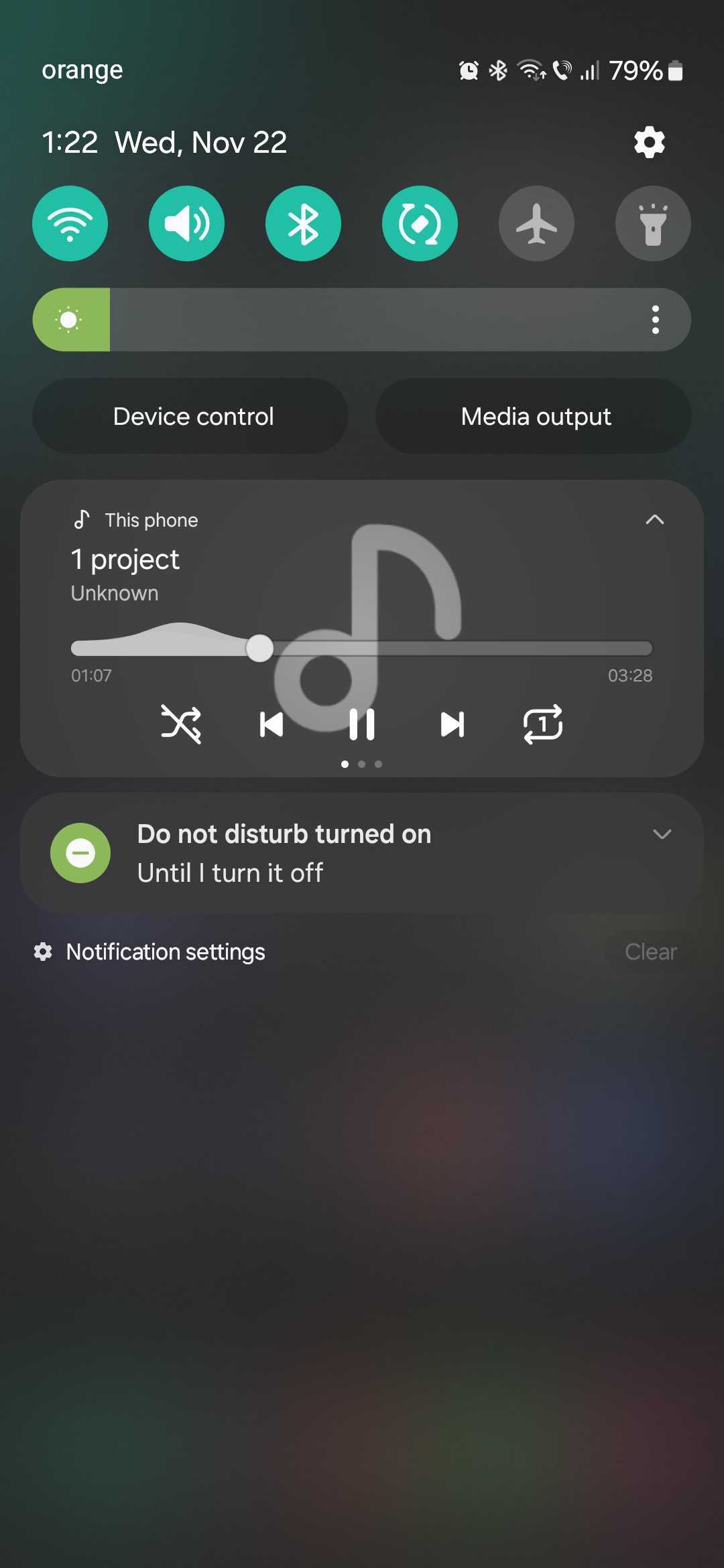Open brightness more options menu

click(656, 320)
